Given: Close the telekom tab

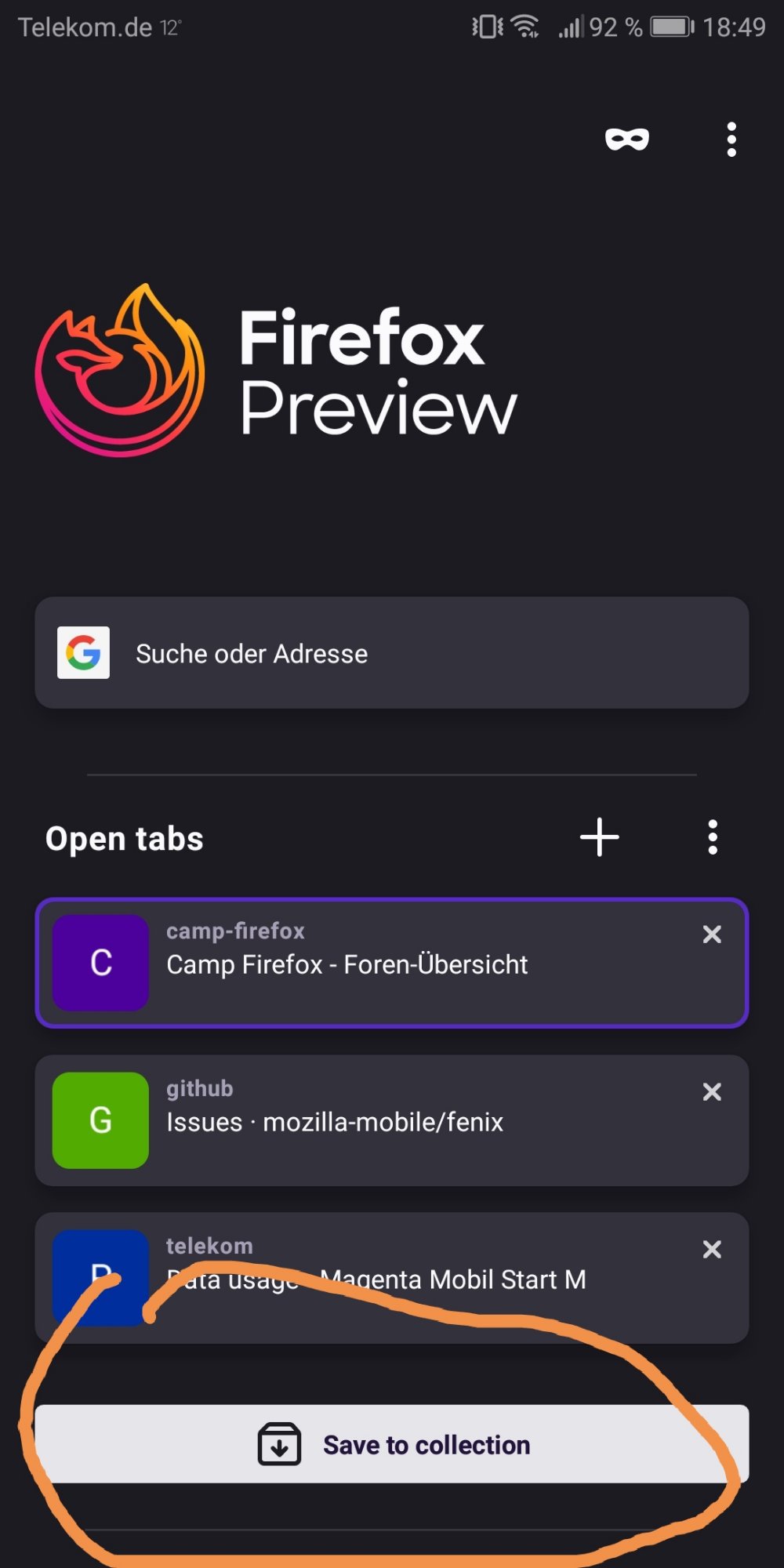Looking at the screenshot, I should [x=712, y=1249].
